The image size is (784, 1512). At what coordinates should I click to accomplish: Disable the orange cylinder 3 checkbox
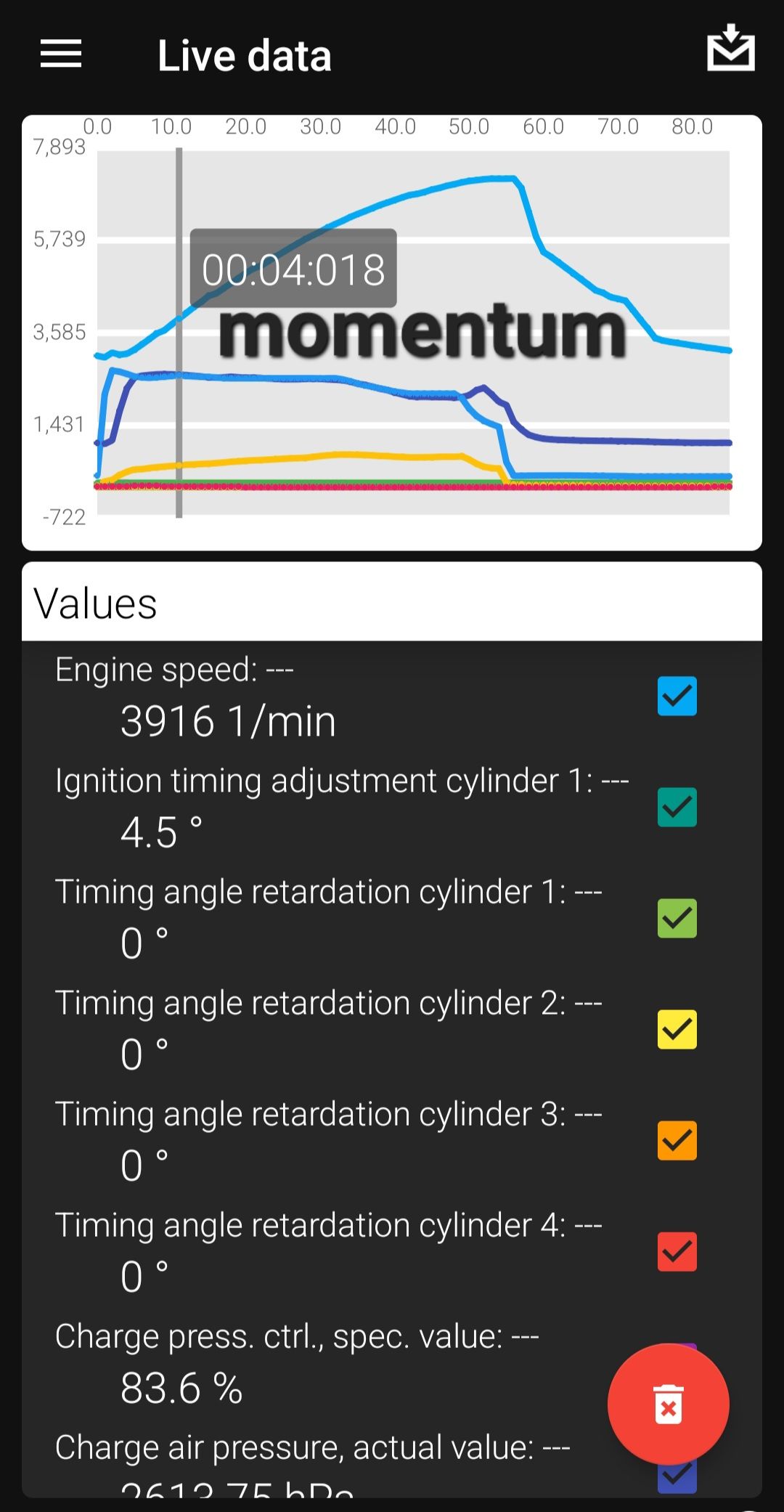[677, 1140]
